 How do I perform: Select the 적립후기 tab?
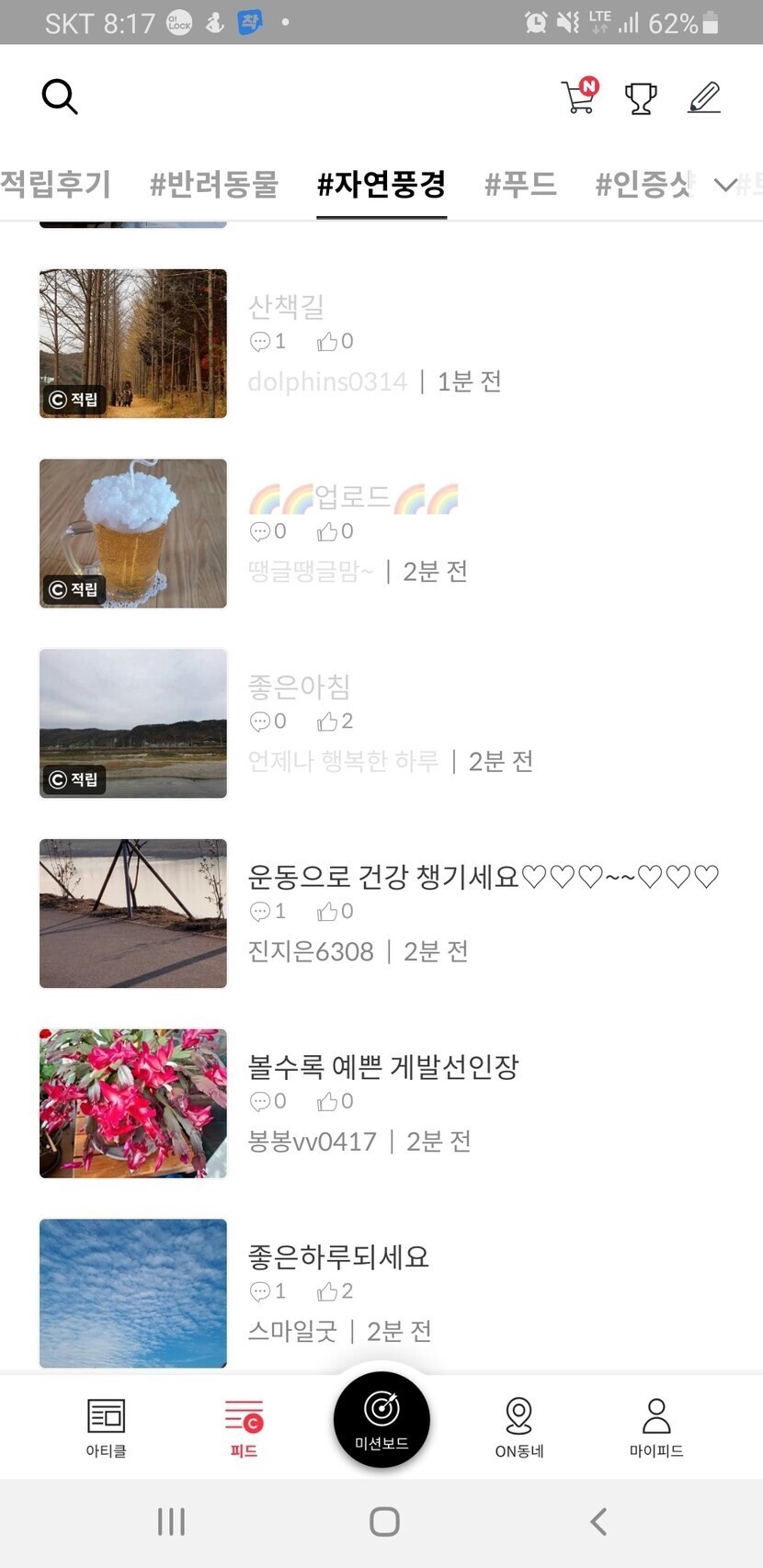55,184
